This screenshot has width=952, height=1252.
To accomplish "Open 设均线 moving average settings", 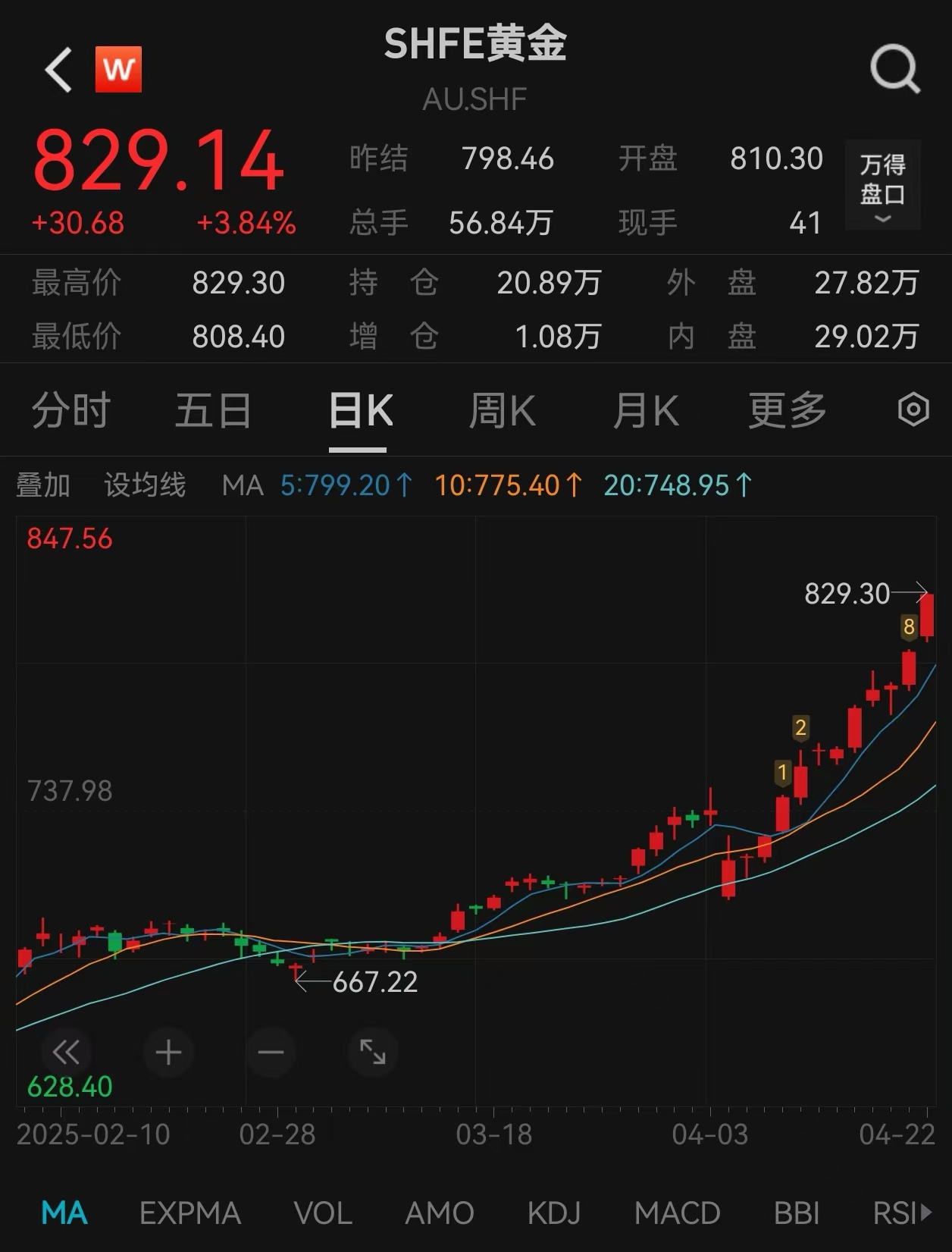I will 145,485.
